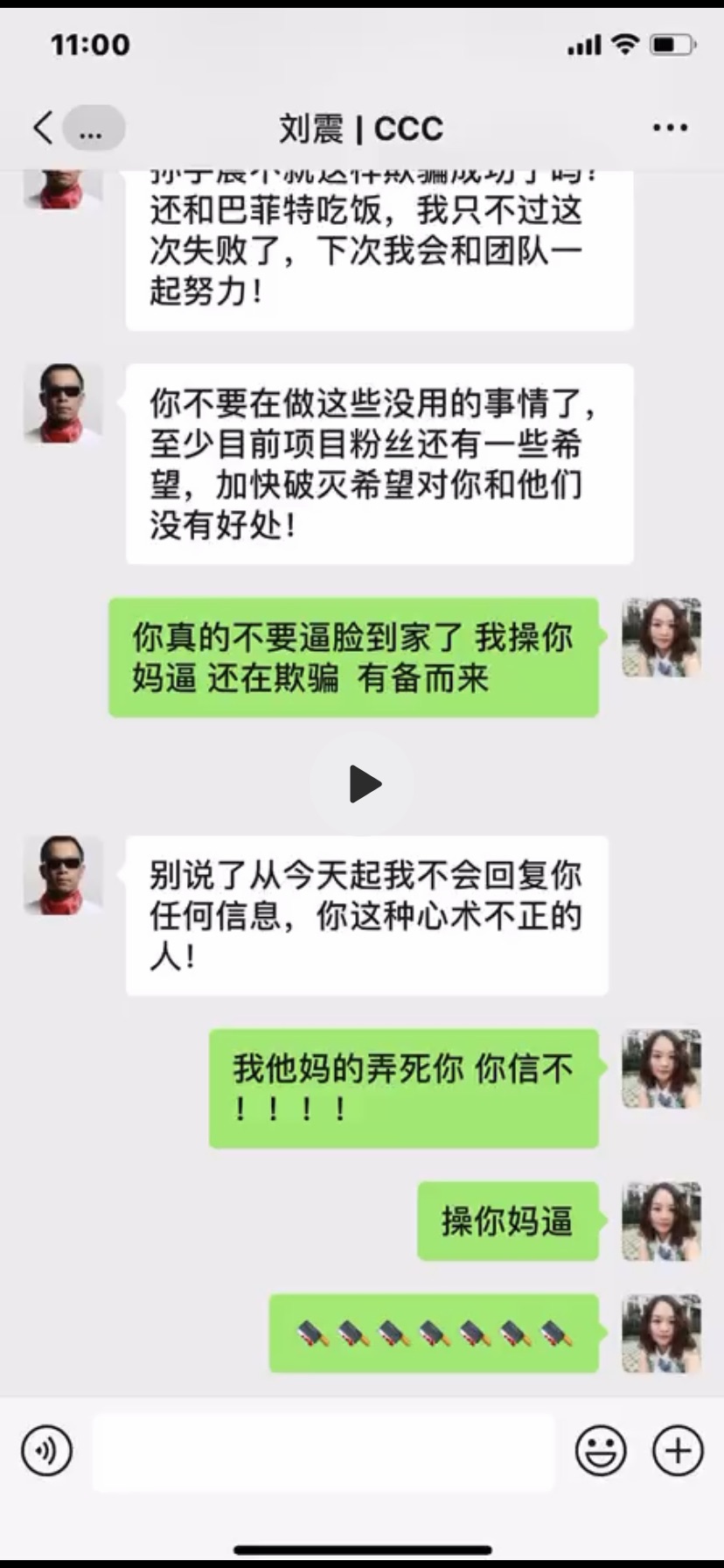The width and height of the screenshot is (724, 1568).
Task: Tap the back chevron to exit the chat
Action: [x=41, y=127]
